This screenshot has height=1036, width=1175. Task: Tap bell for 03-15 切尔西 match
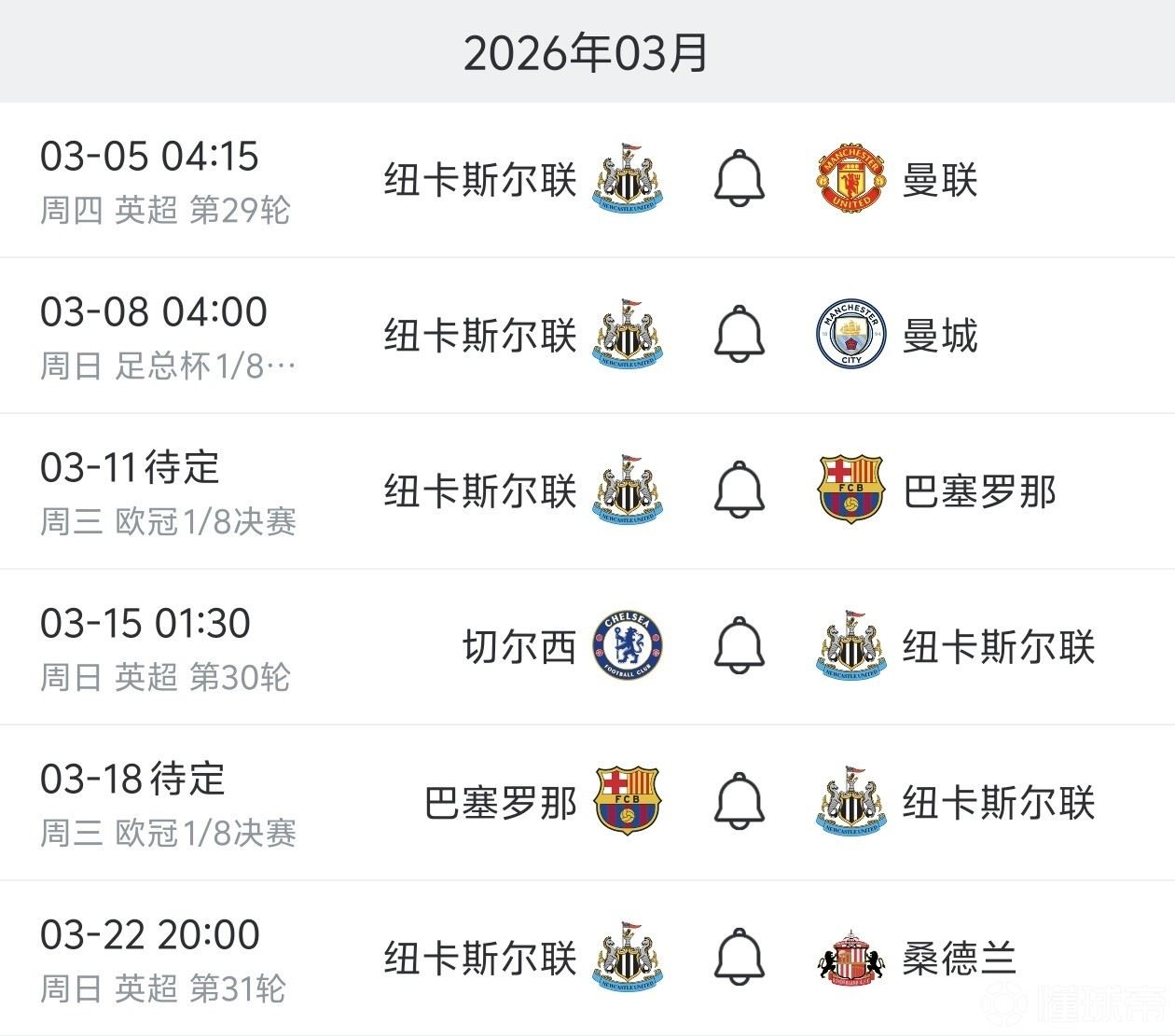[x=740, y=645]
